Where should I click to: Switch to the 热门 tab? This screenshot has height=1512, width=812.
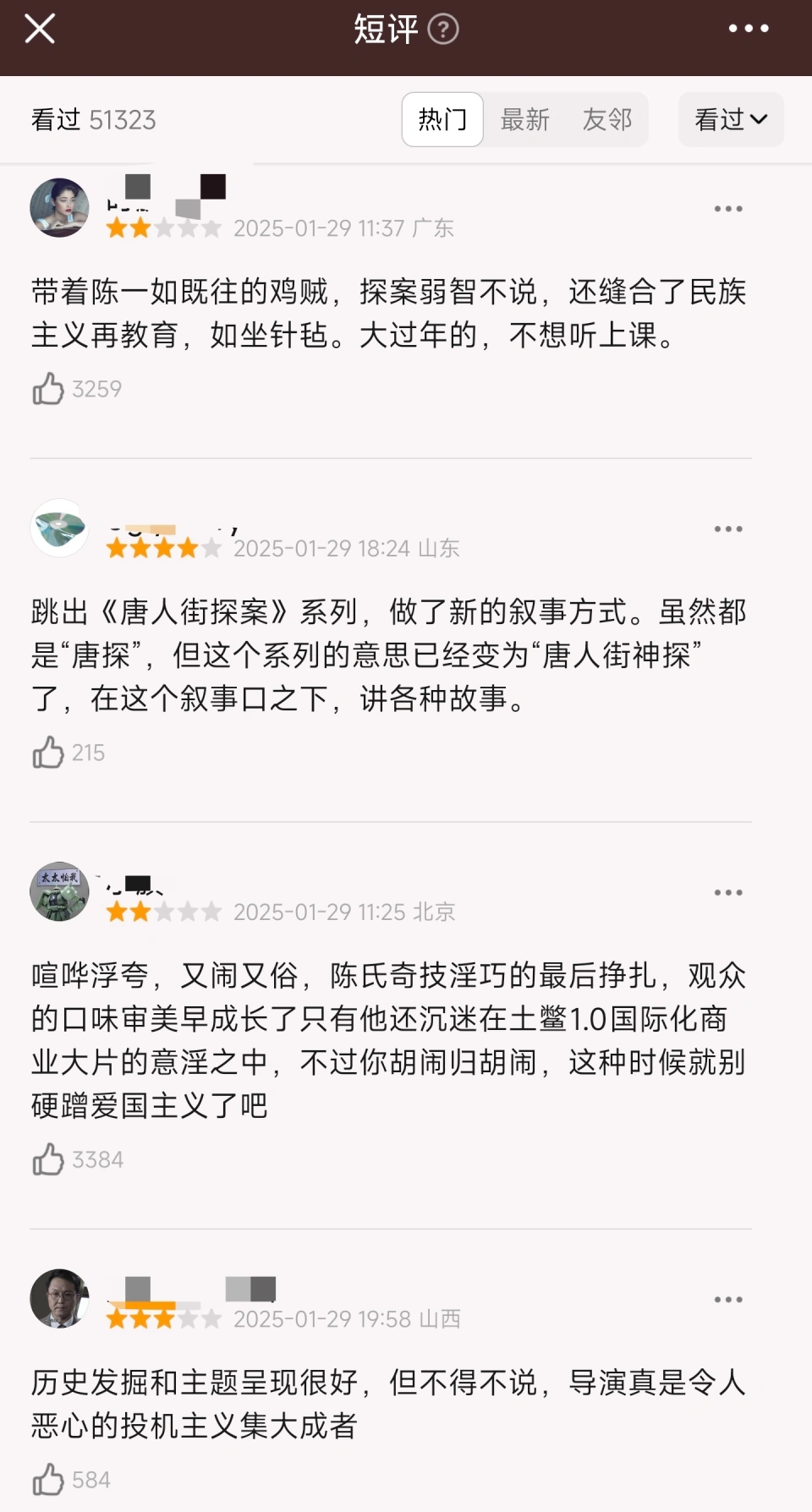coord(442,119)
